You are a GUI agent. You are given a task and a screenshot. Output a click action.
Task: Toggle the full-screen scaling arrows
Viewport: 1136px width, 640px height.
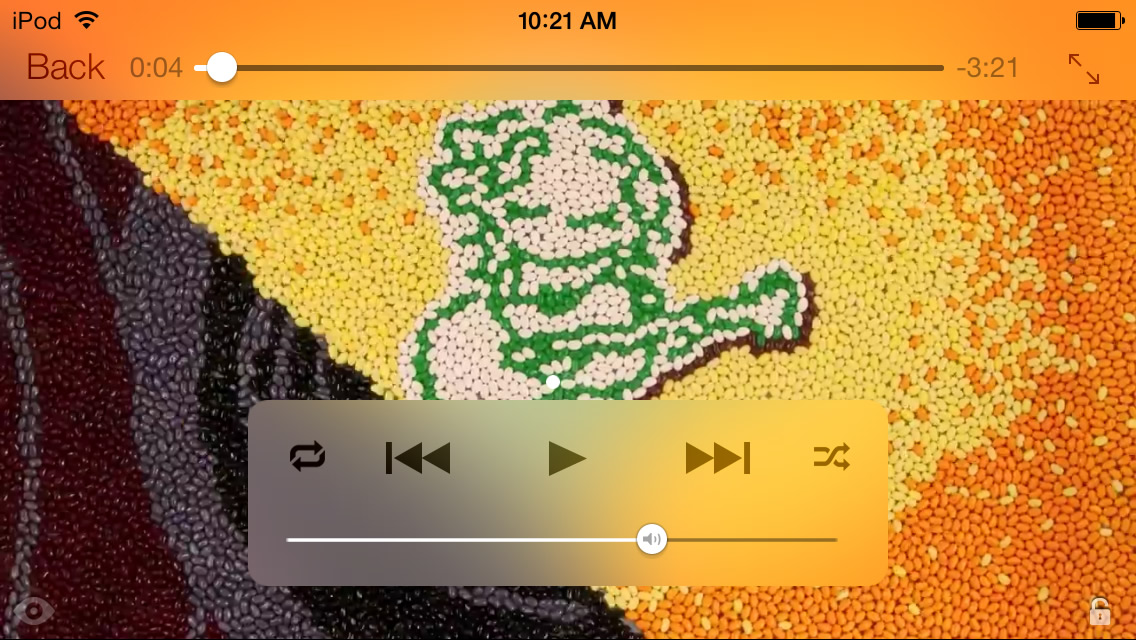click(x=1083, y=69)
